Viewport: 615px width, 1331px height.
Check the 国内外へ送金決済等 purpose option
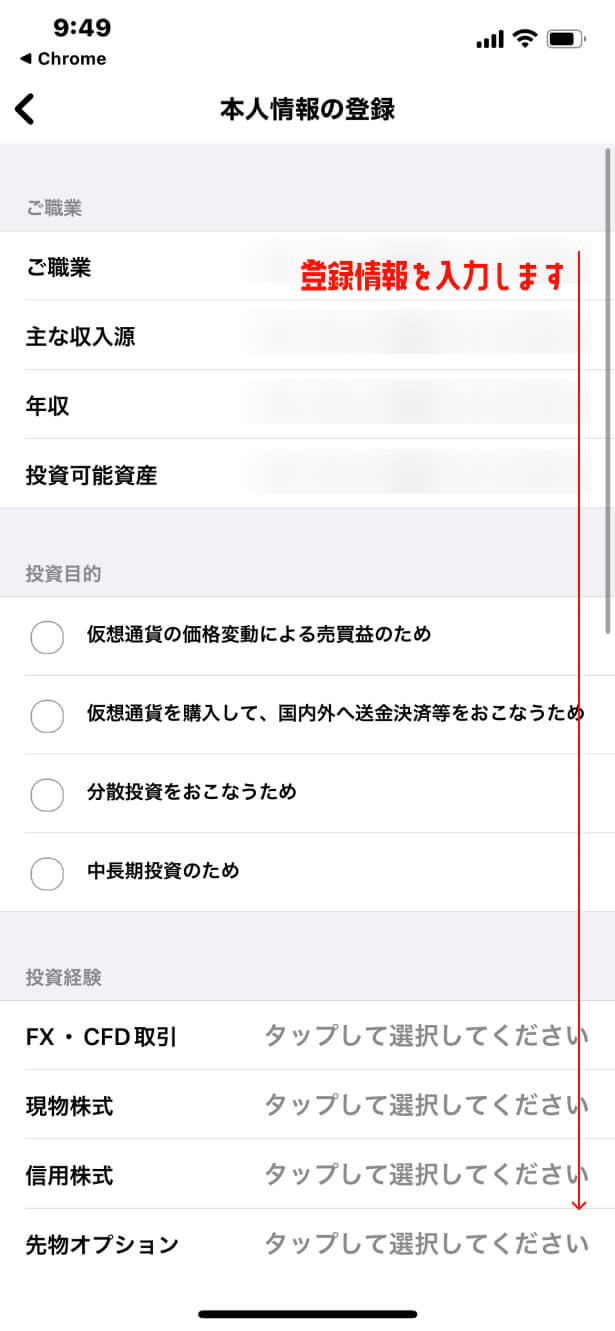[x=48, y=715]
